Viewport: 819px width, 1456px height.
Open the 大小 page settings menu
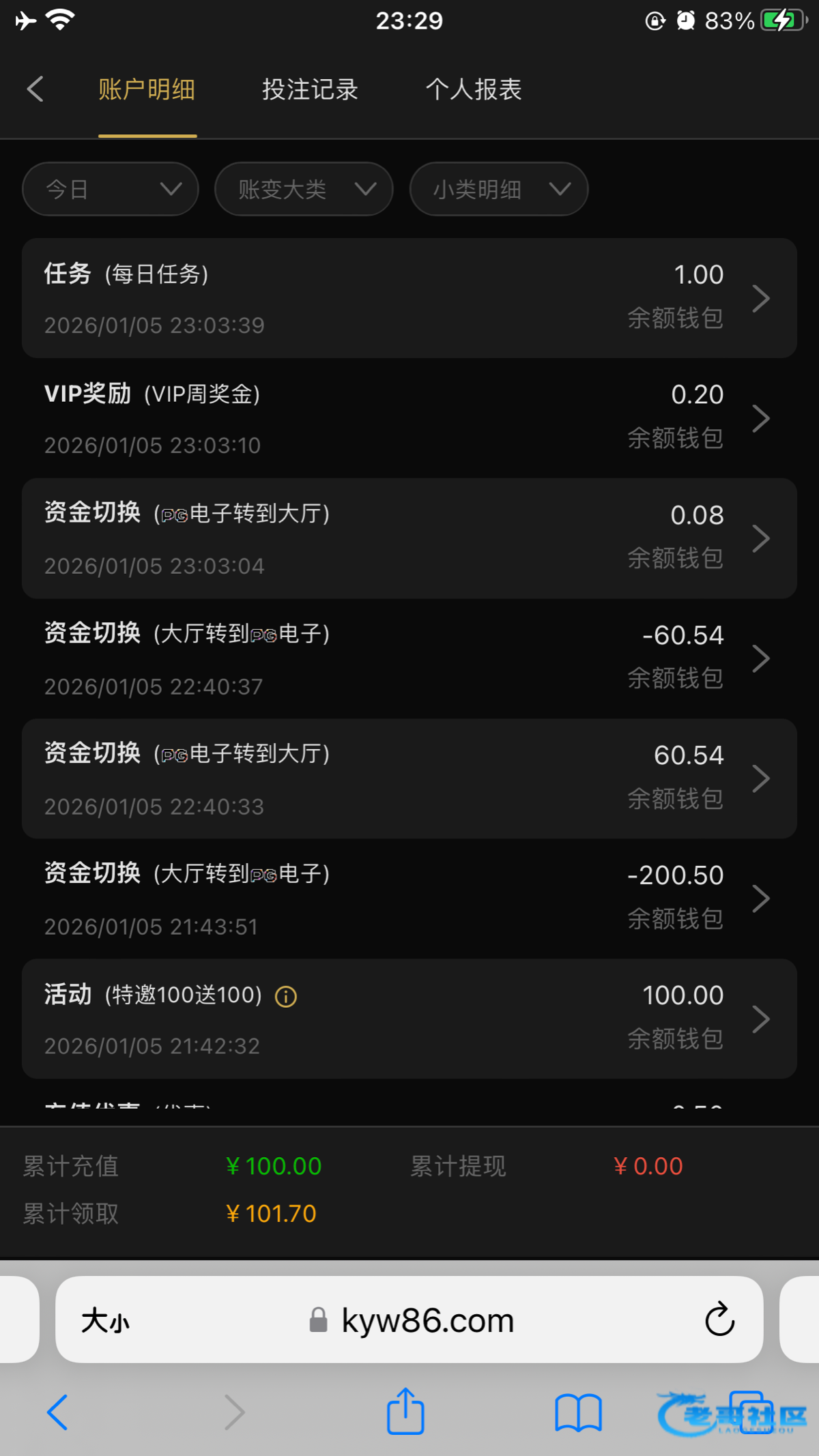(x=105, y=1321)
